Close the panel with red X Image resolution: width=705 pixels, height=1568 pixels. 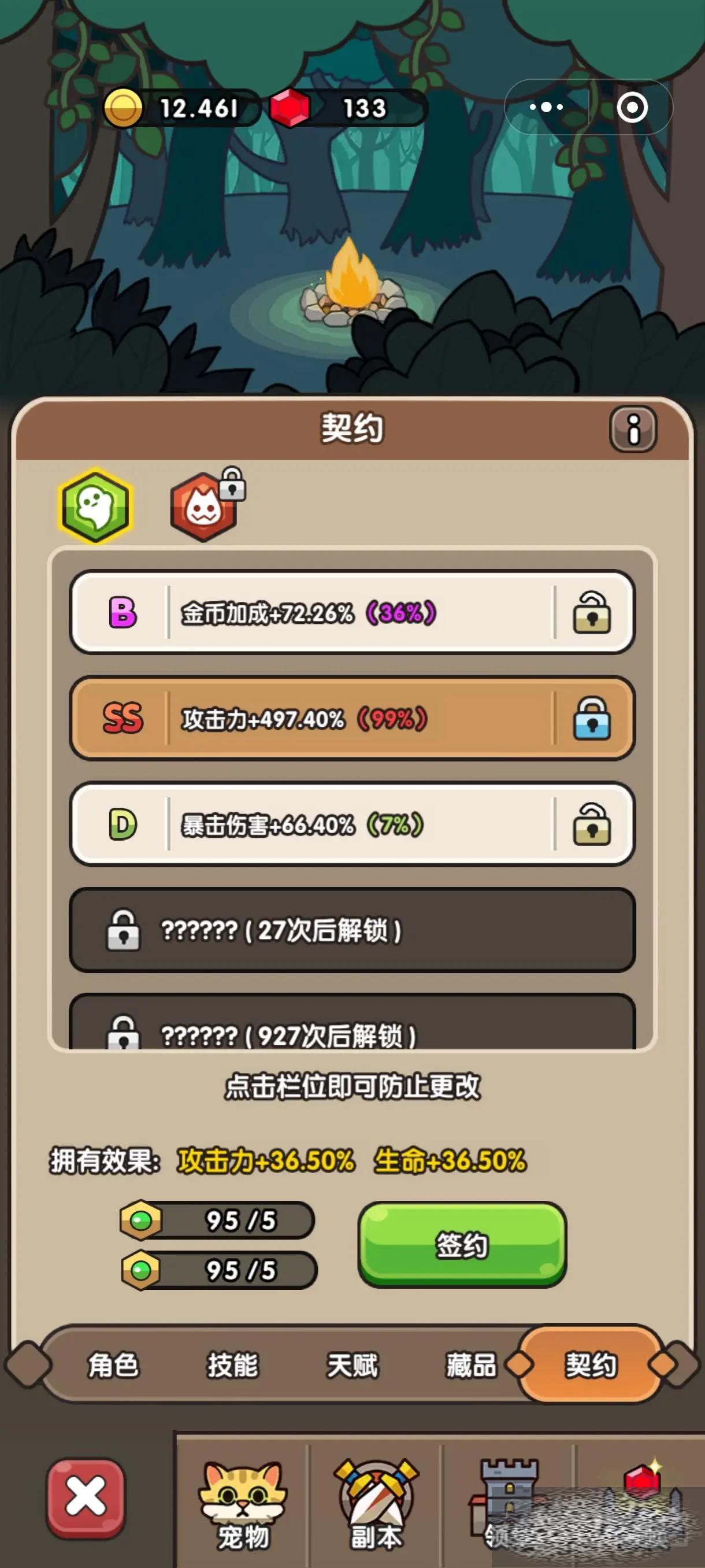(86, 1497)
